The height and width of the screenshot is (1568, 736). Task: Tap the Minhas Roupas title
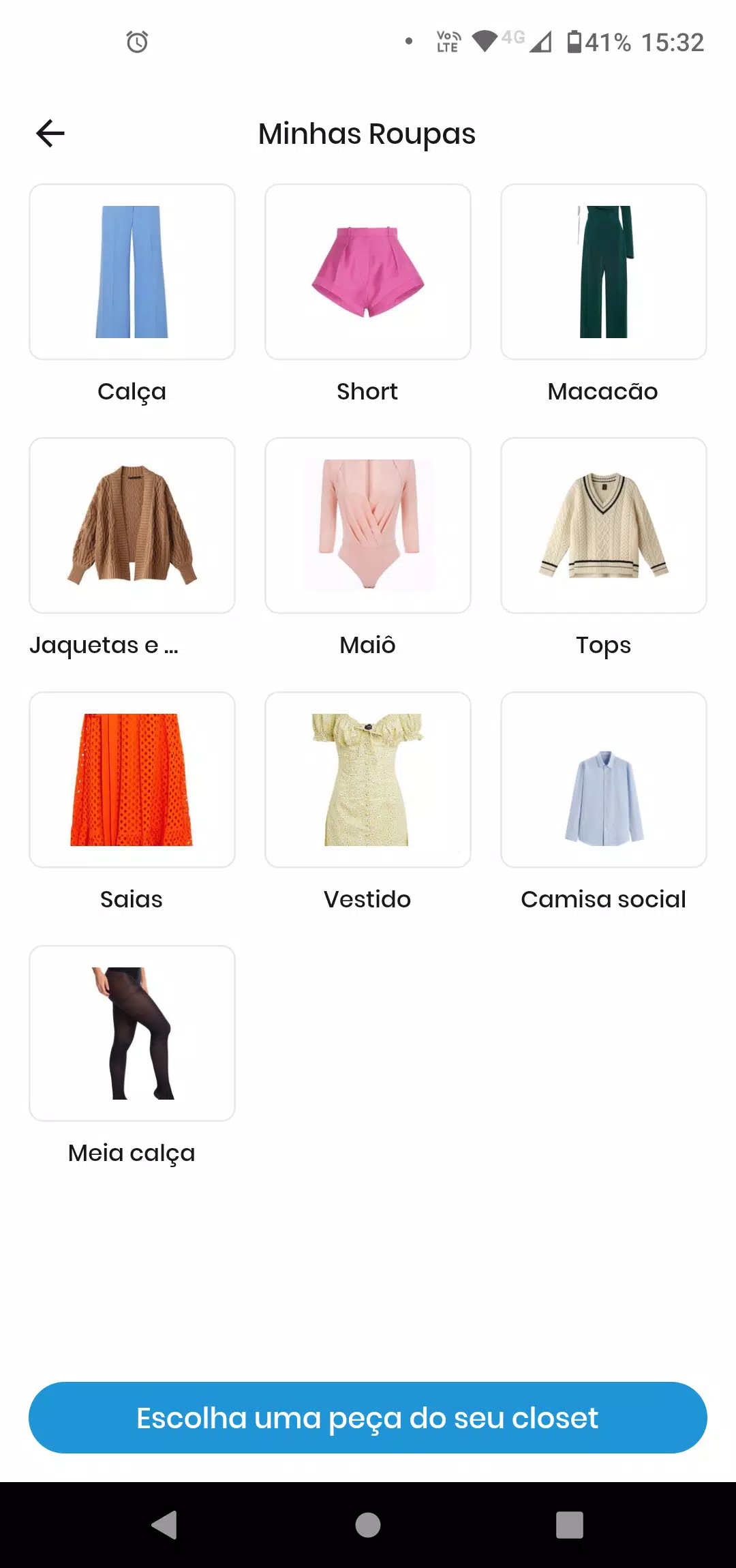(367, 134)
